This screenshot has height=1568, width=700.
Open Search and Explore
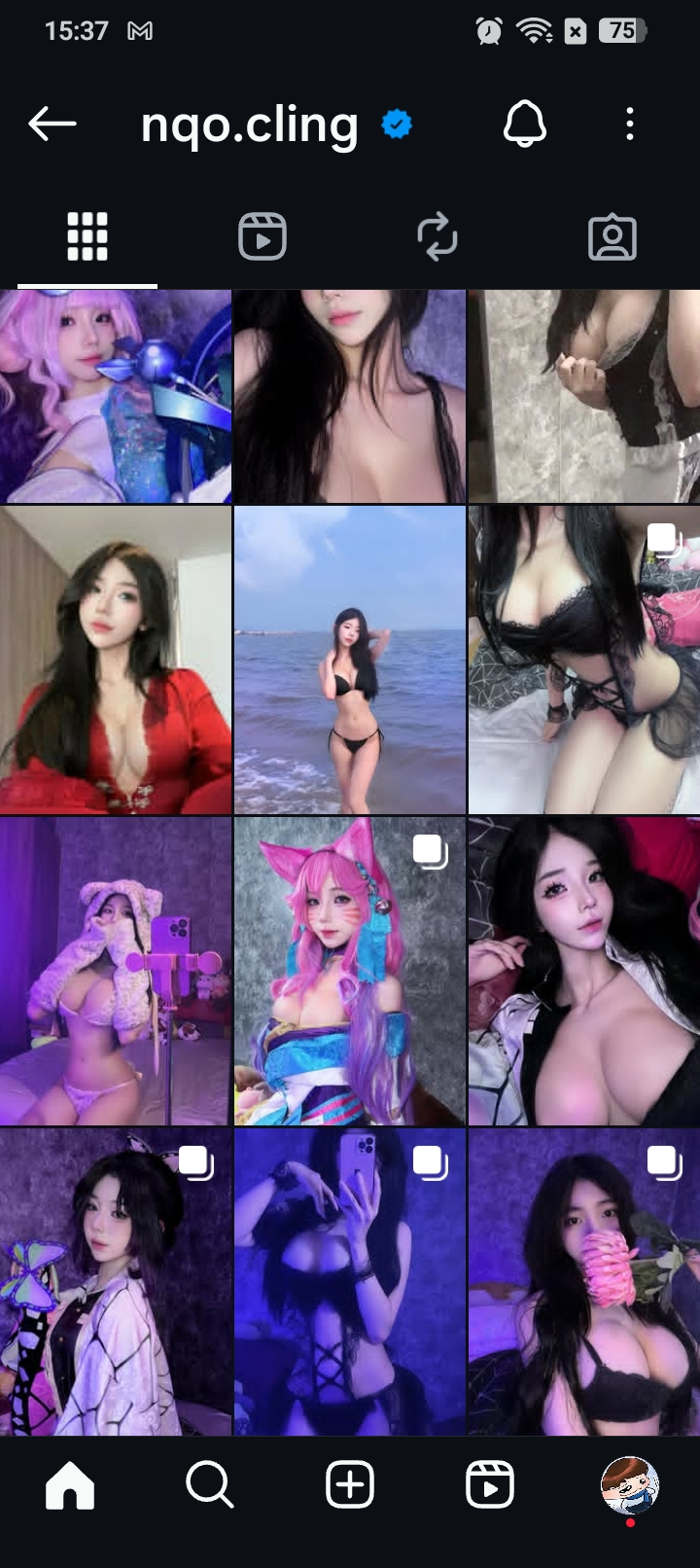tap(210, 1485)
